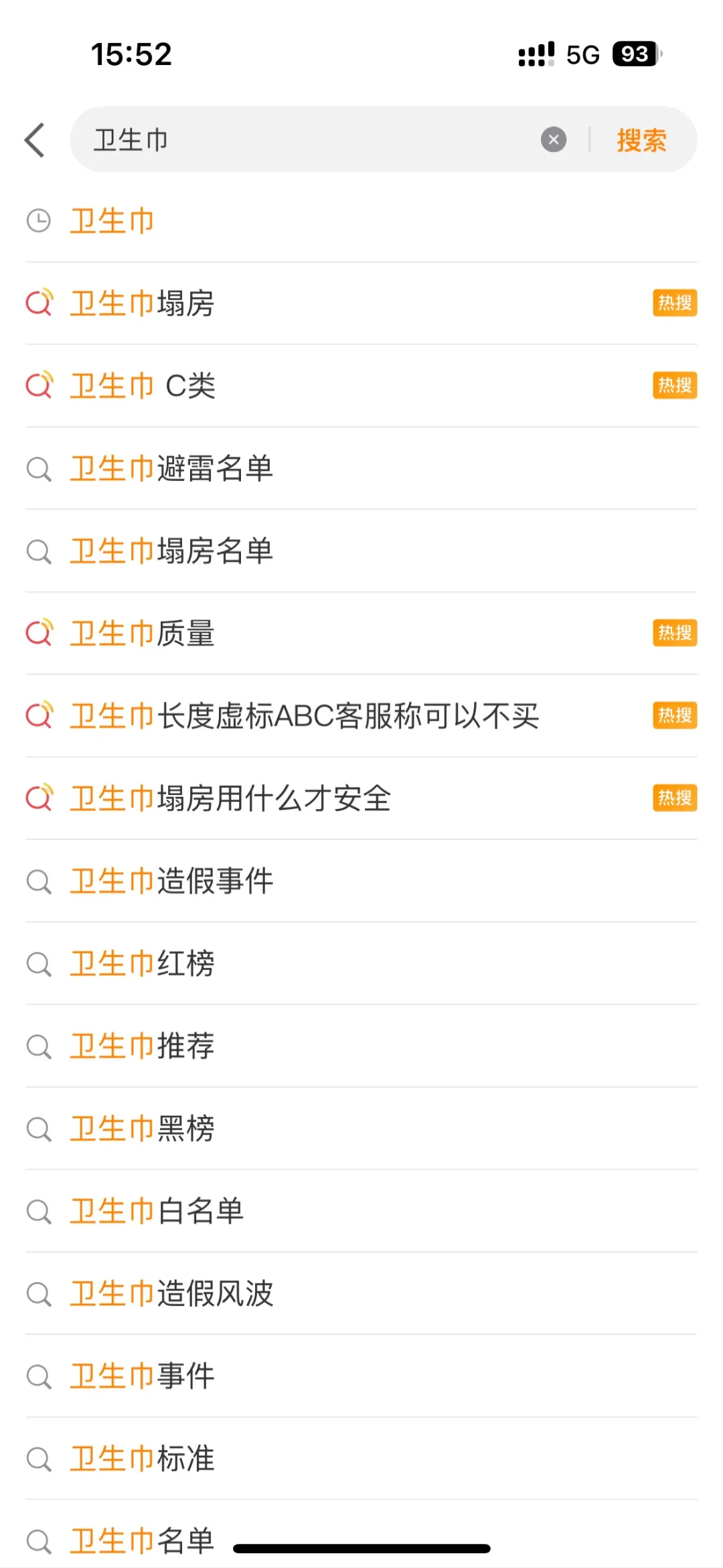The image size is (723, 1568).
Task: Select suggestion 卫生巾塌房名单
Action: click(171, 551)
